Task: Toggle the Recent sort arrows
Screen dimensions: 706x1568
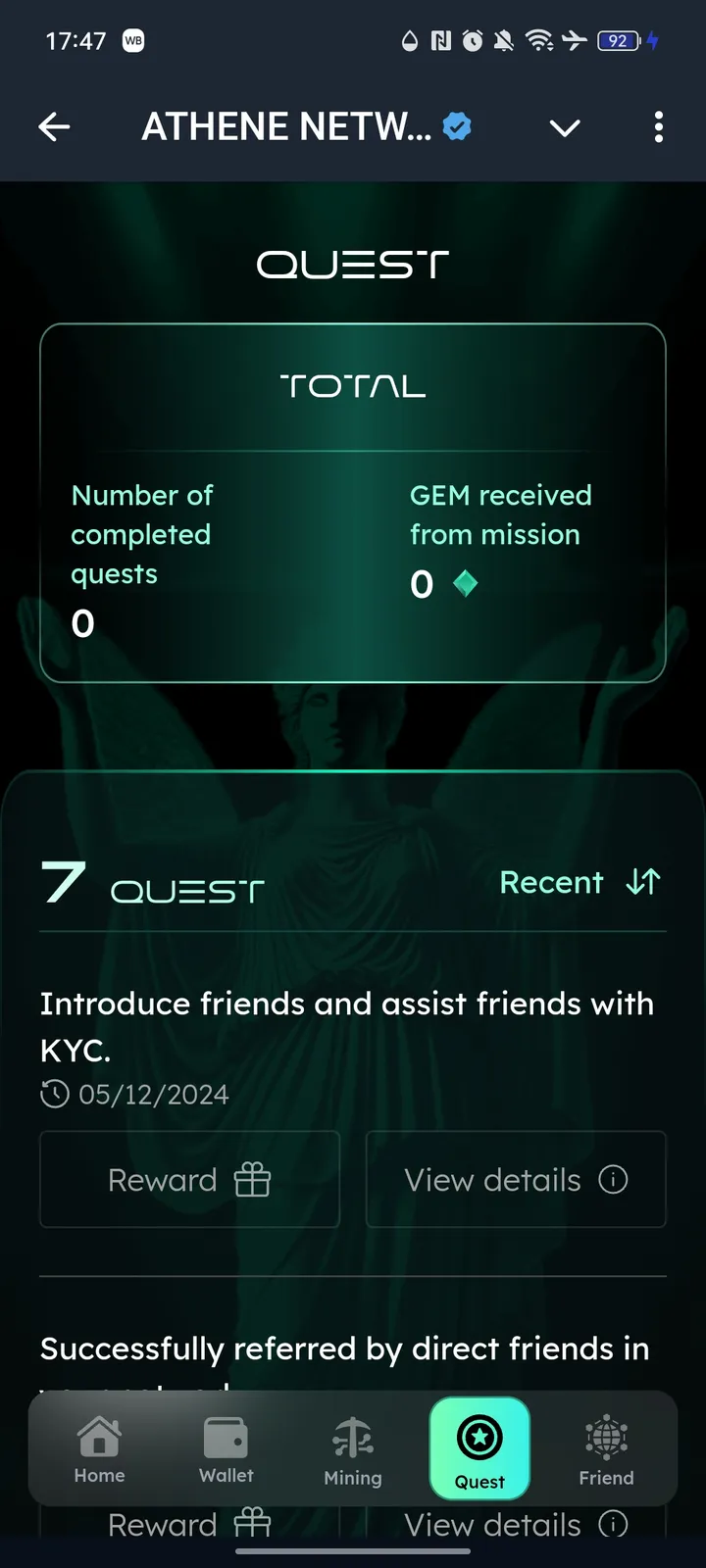Action: [641, 881]
